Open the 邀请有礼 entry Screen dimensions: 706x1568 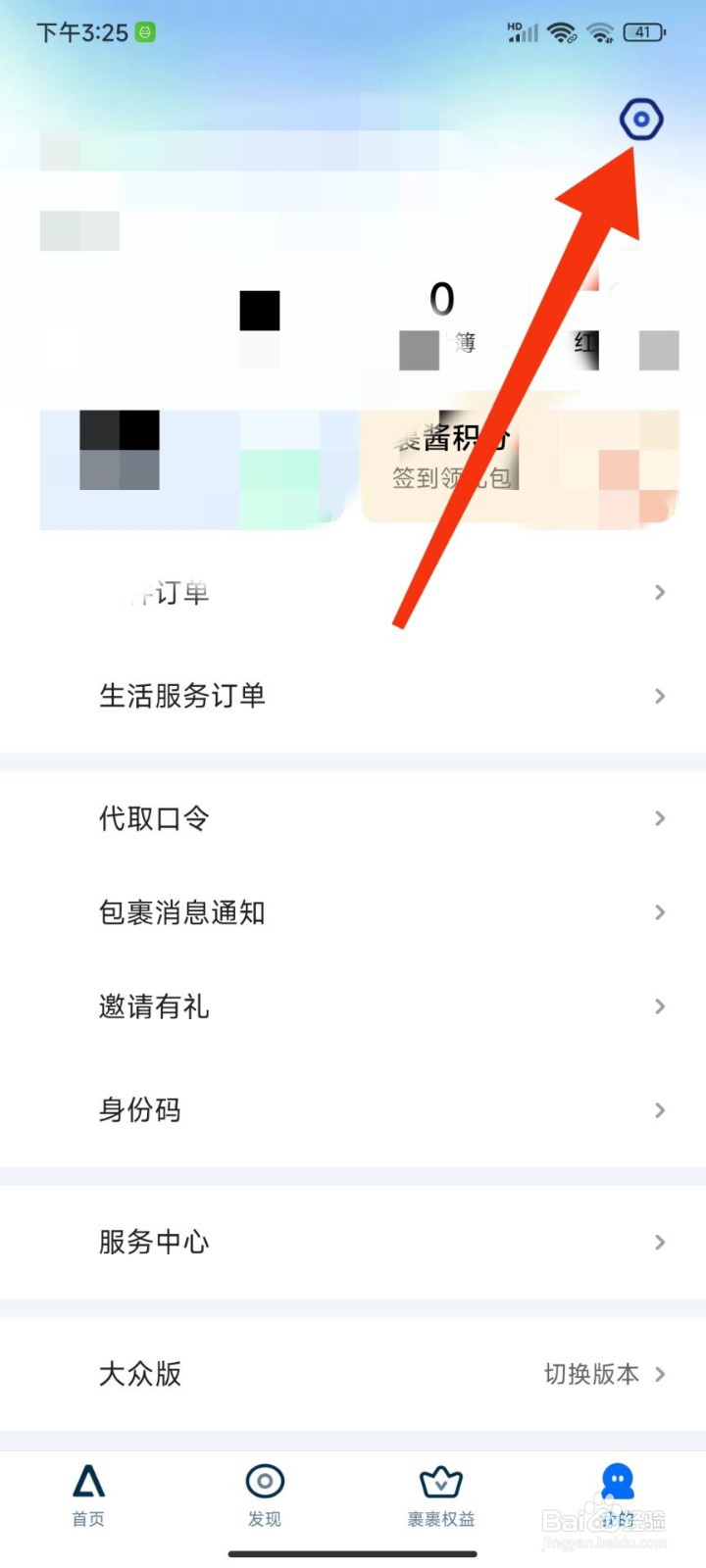coord(154,1006)
